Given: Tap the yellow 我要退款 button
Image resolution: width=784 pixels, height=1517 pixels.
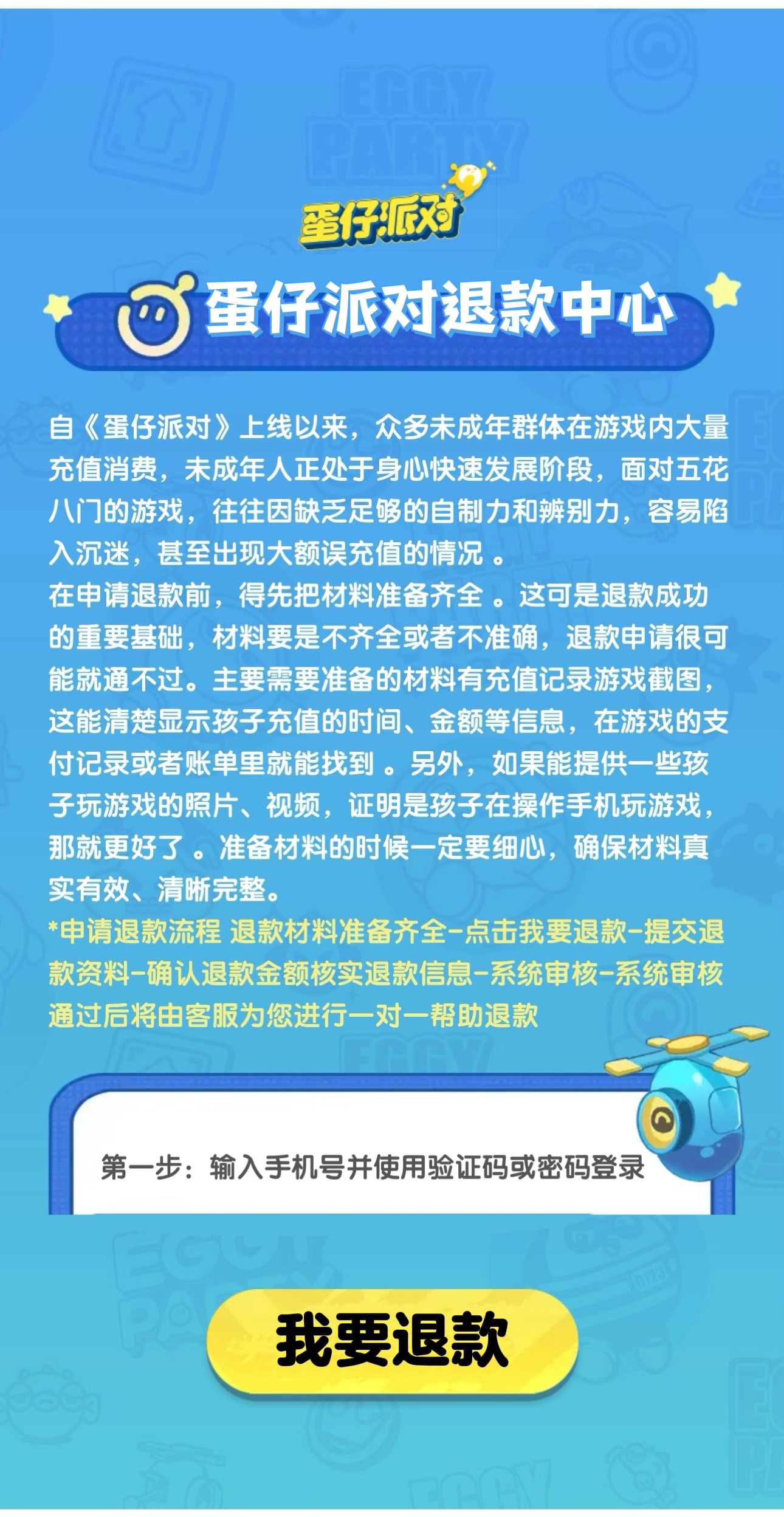Looking at the screenshot, I should coord(392,1341).
